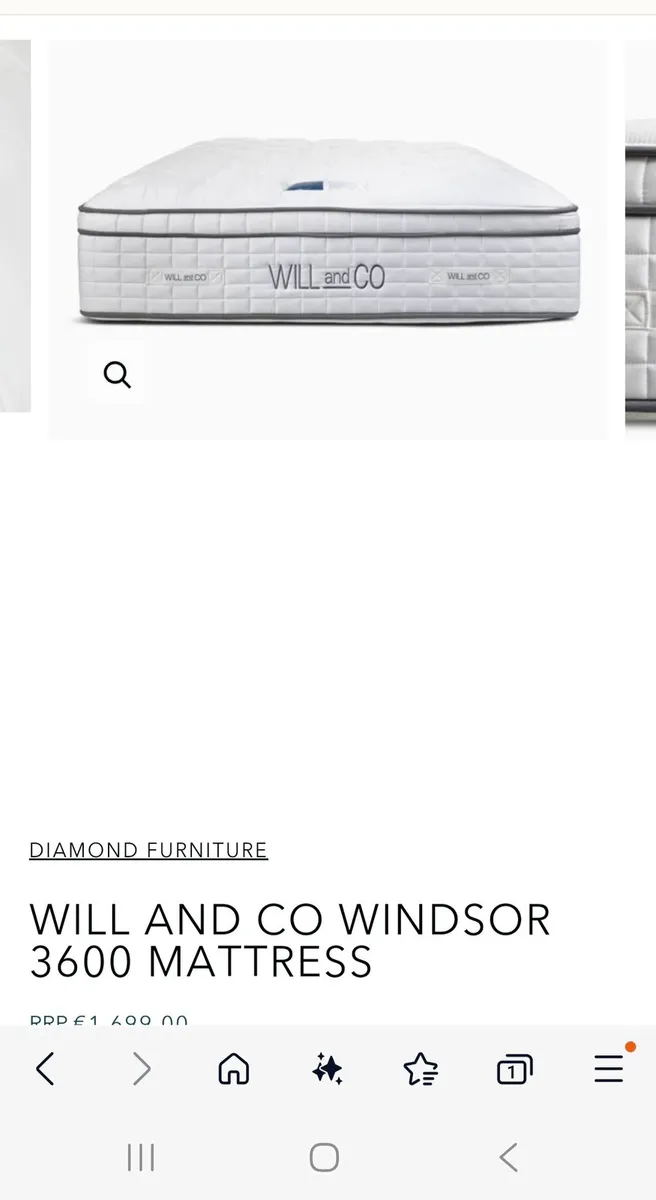View the open browser tabs
The width and height of the screenshot is (656, 1200).
(x=514, y=1070)
